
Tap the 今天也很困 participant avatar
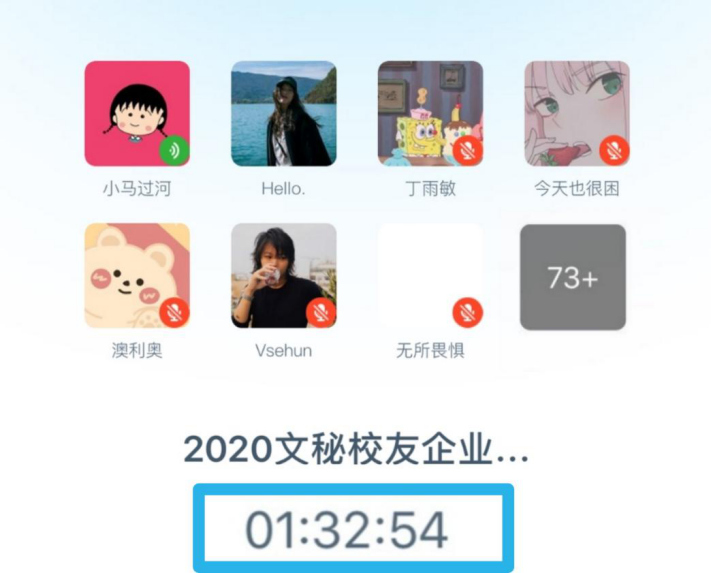577,113
